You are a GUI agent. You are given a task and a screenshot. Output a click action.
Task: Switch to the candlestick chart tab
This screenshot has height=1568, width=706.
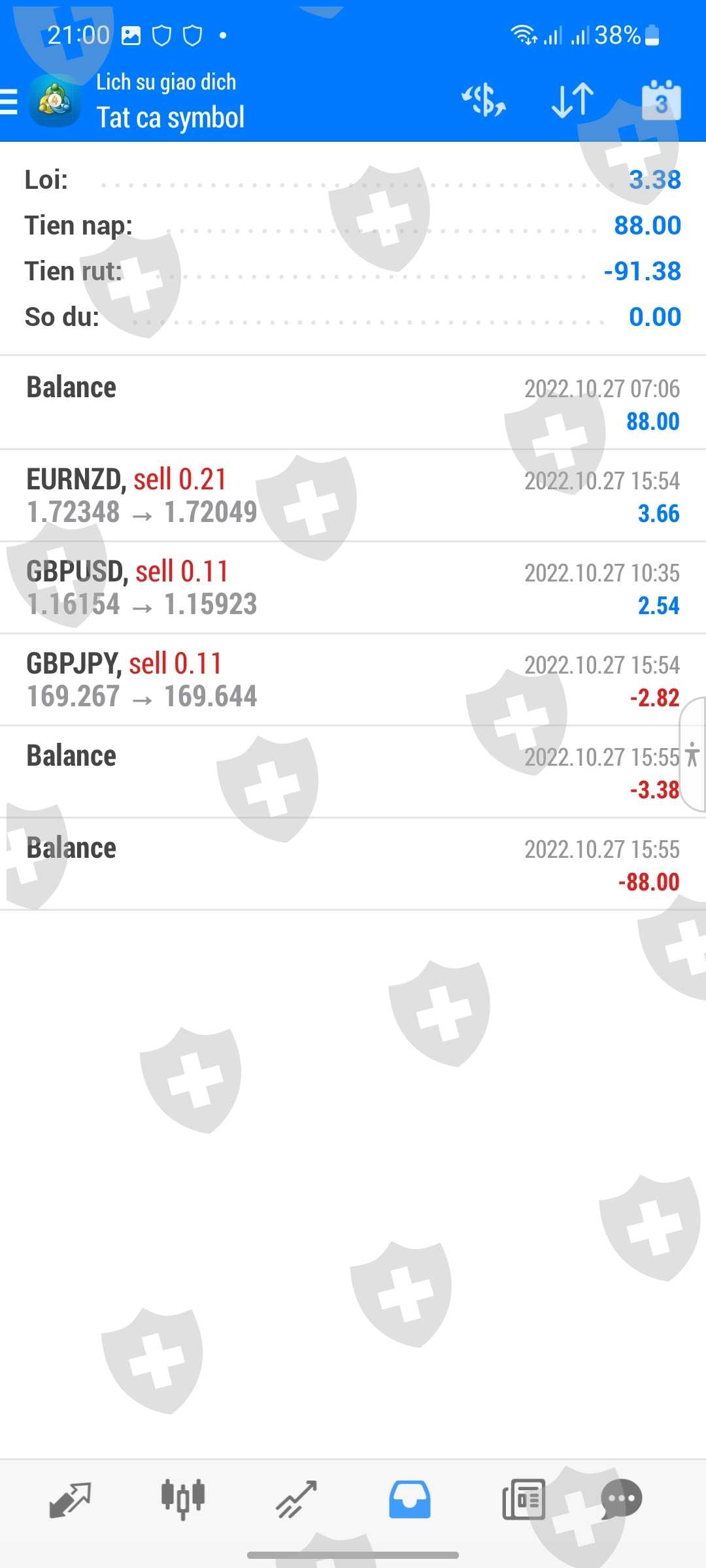point(183,1499)
